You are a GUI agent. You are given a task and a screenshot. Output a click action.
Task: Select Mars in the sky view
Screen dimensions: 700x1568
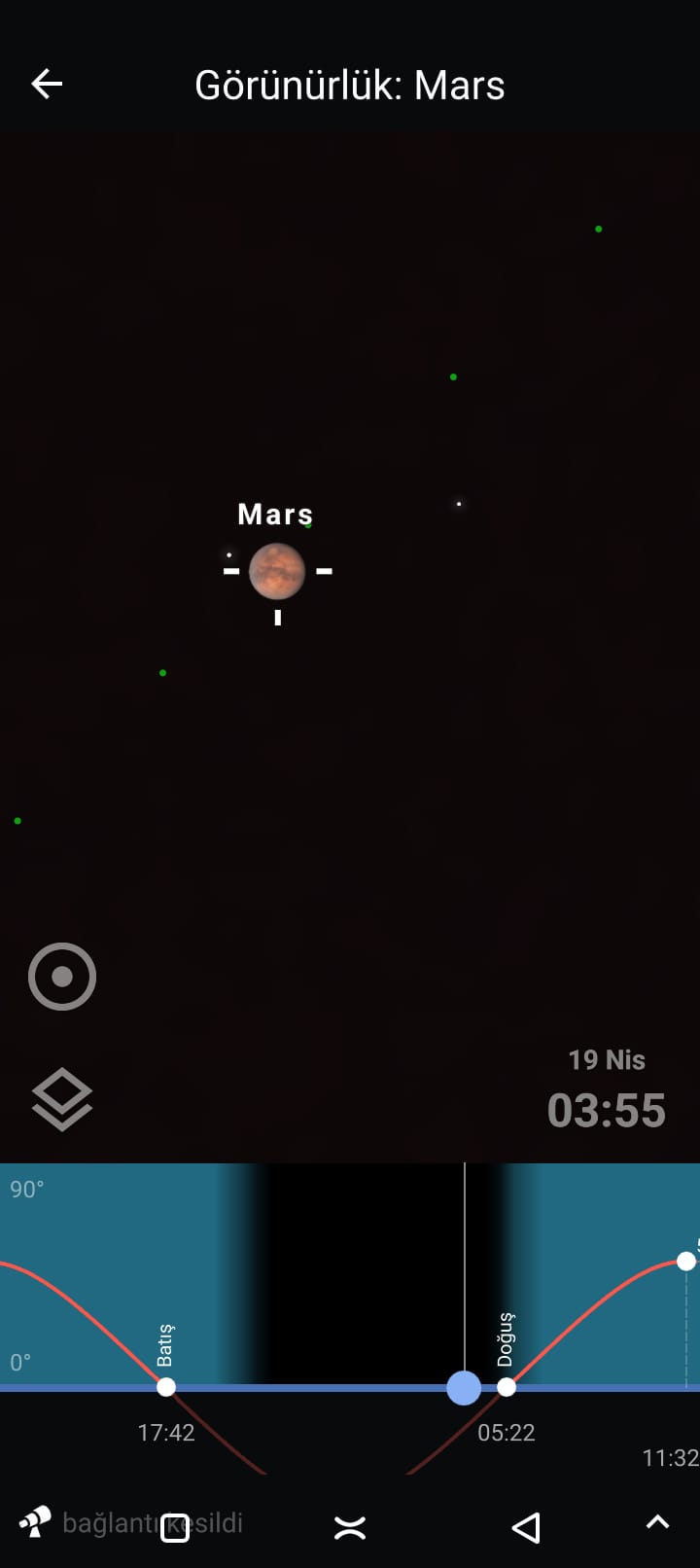(x=277, y=571)
